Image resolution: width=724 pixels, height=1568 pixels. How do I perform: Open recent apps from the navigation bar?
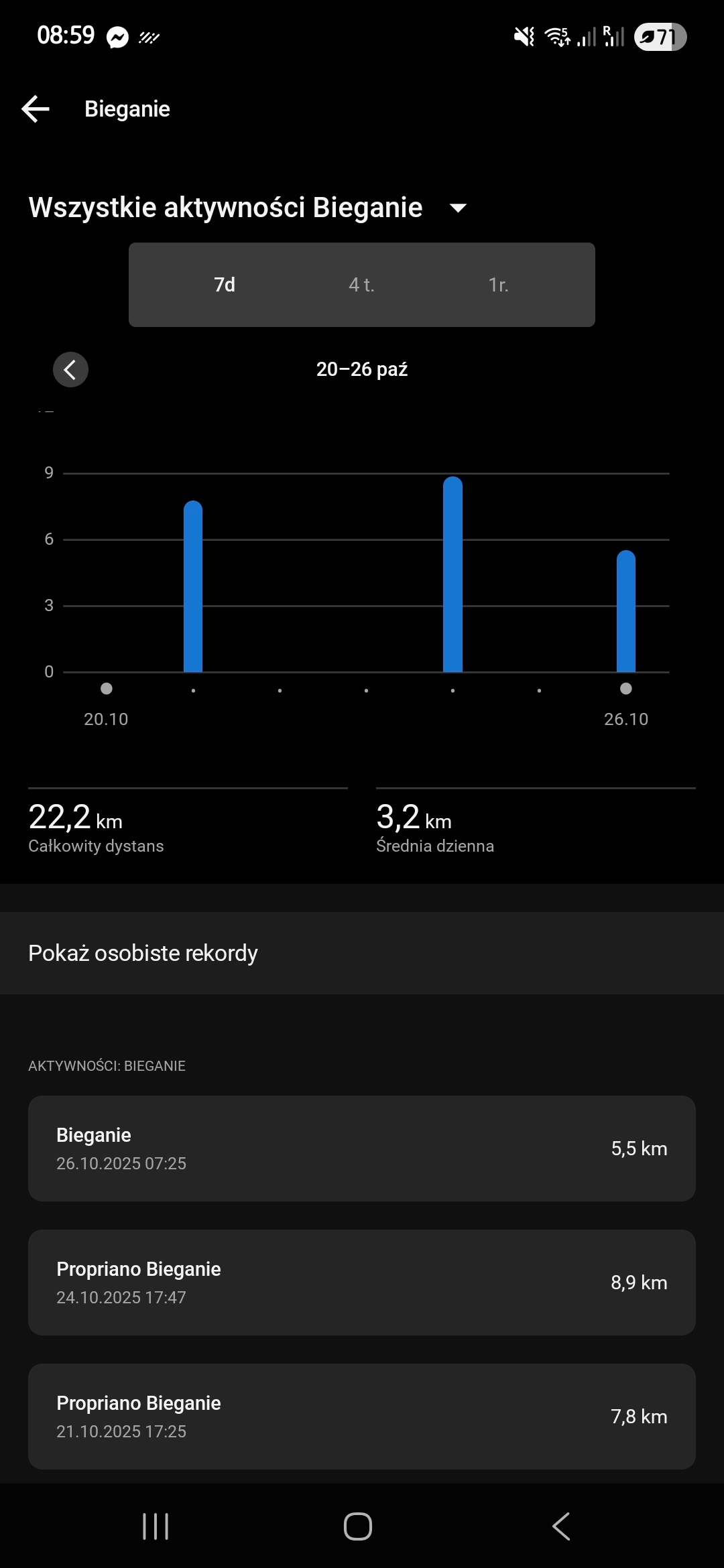tap(156, 1526)
